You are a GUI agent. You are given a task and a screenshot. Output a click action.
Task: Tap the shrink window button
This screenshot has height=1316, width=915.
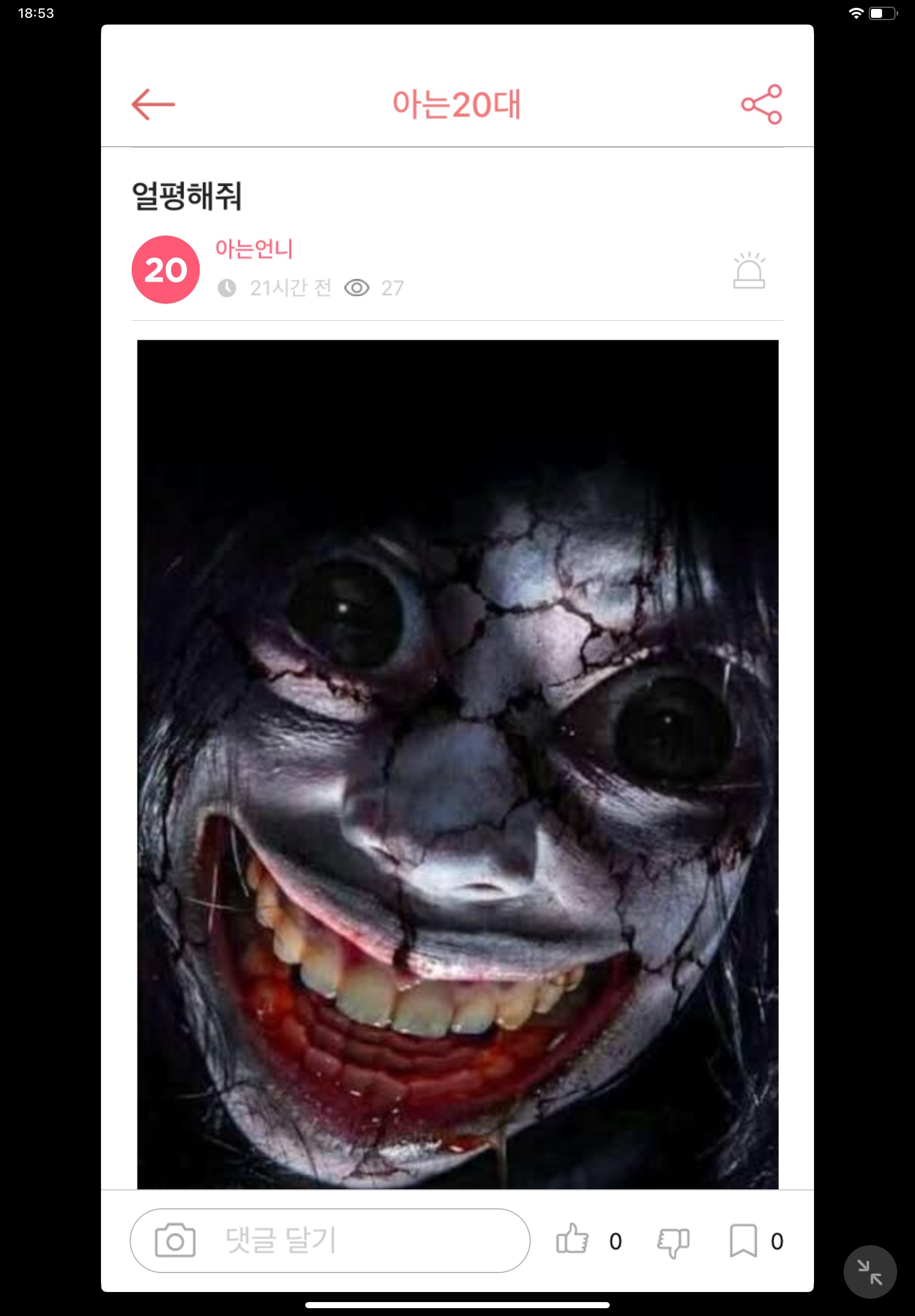pyautogui.click(x=869, y=1271)
